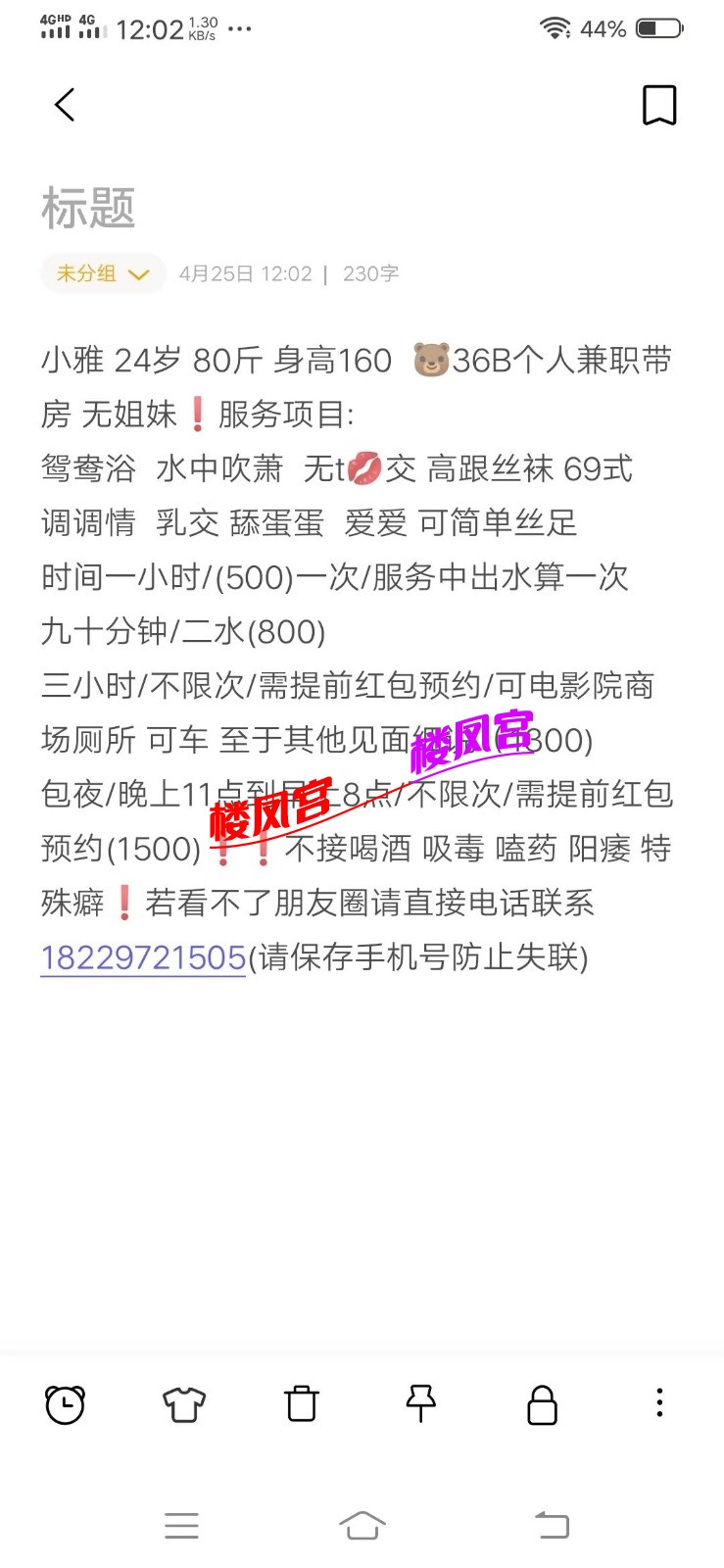
Task: Open the three-dot more options menu
Action: click(x=659, y=1403)
